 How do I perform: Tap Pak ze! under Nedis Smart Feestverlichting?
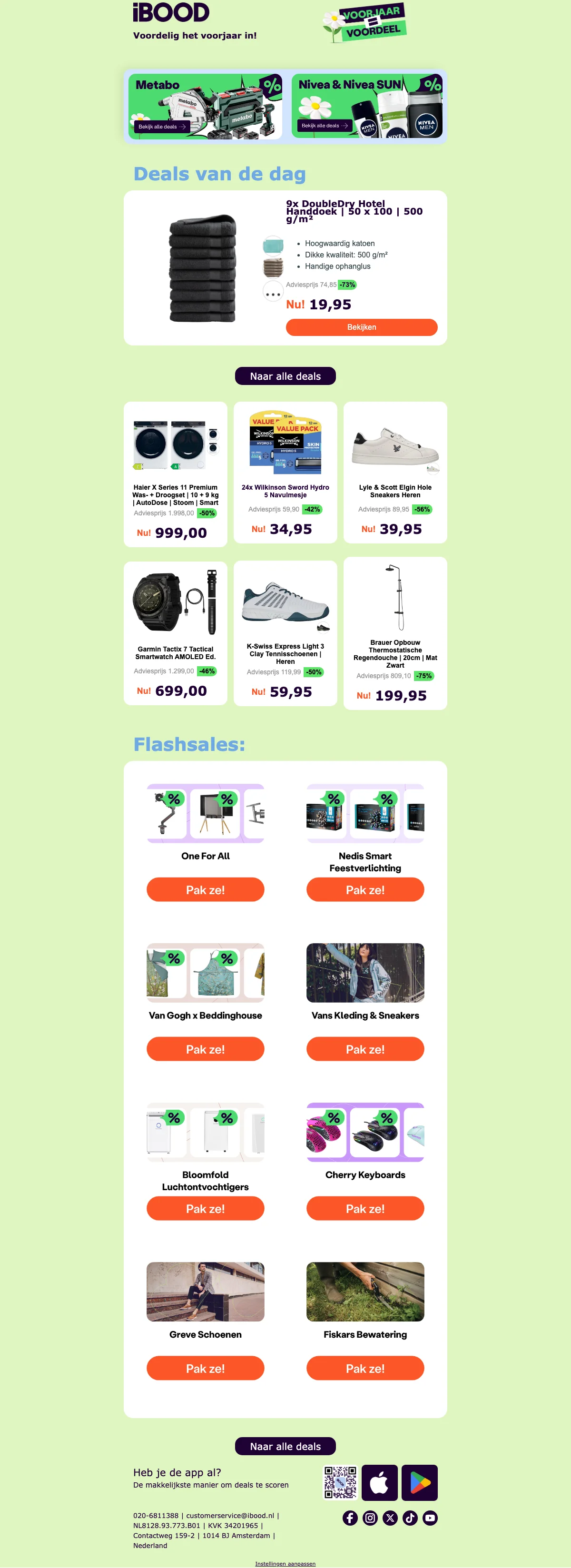click(x=364, y=889)
